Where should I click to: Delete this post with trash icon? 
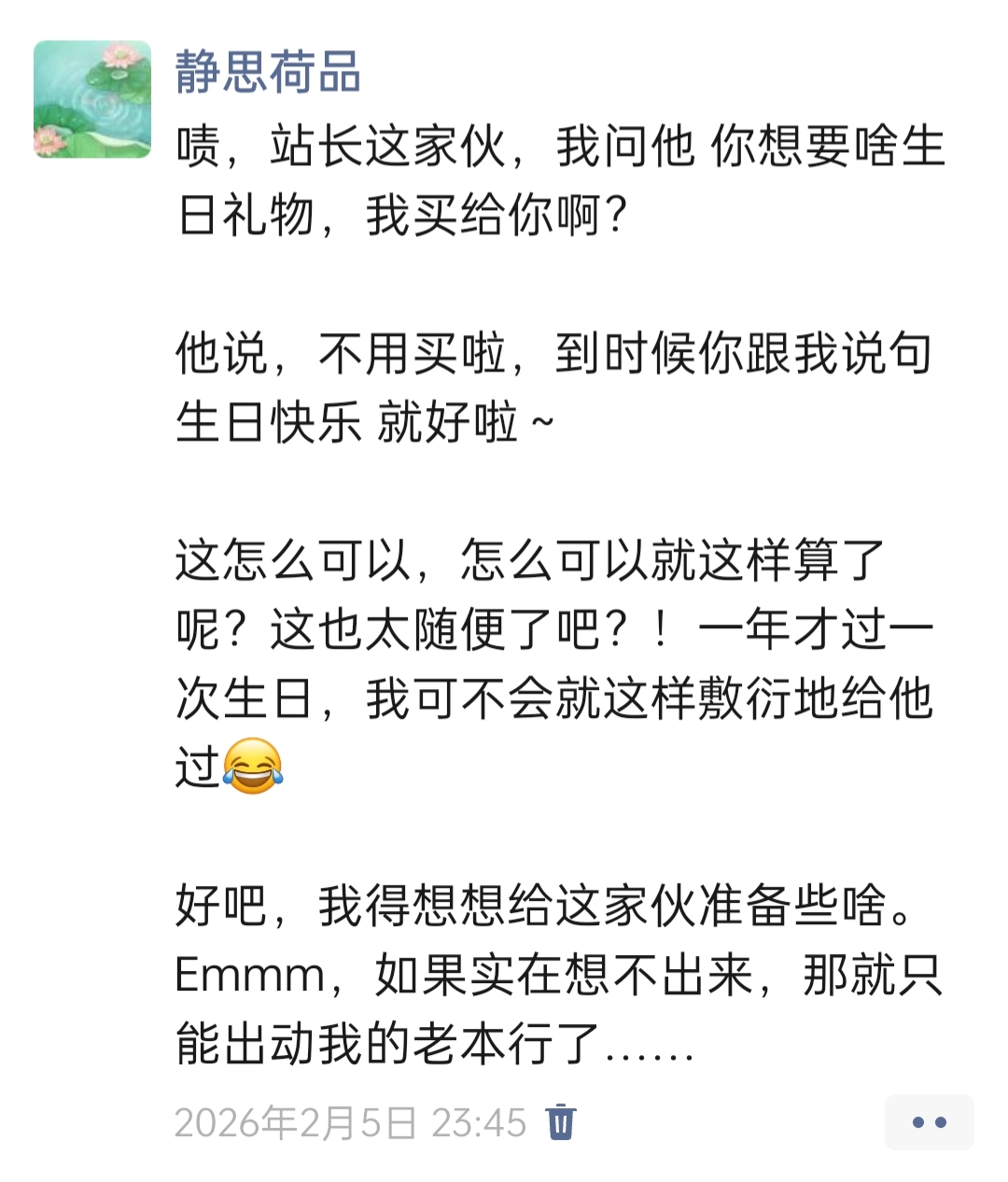[x=561, y=1121]
